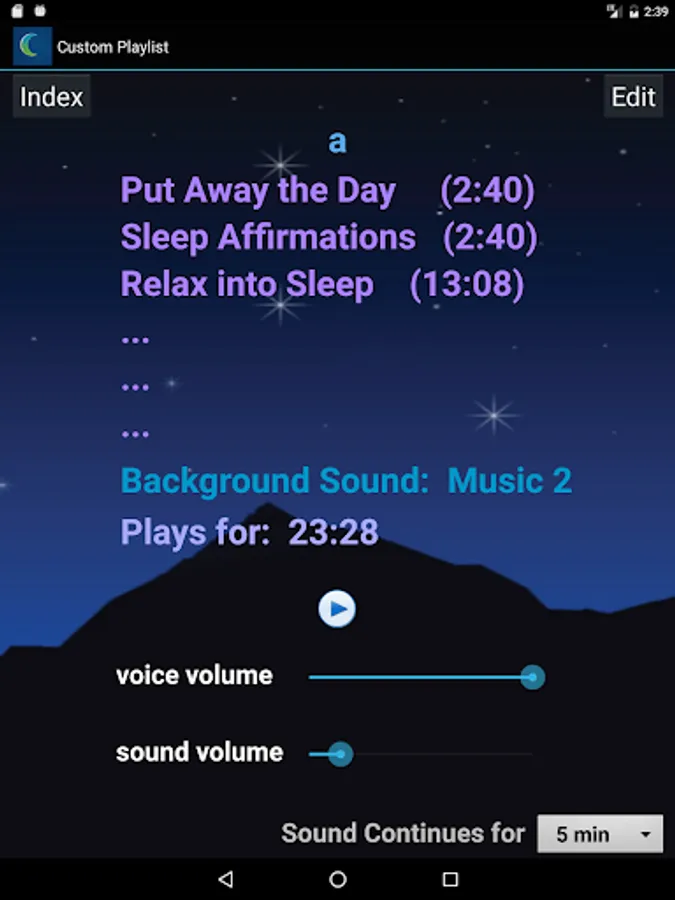Go back using the system back button
Screen dimensions: 675x900
coord(226,879)
